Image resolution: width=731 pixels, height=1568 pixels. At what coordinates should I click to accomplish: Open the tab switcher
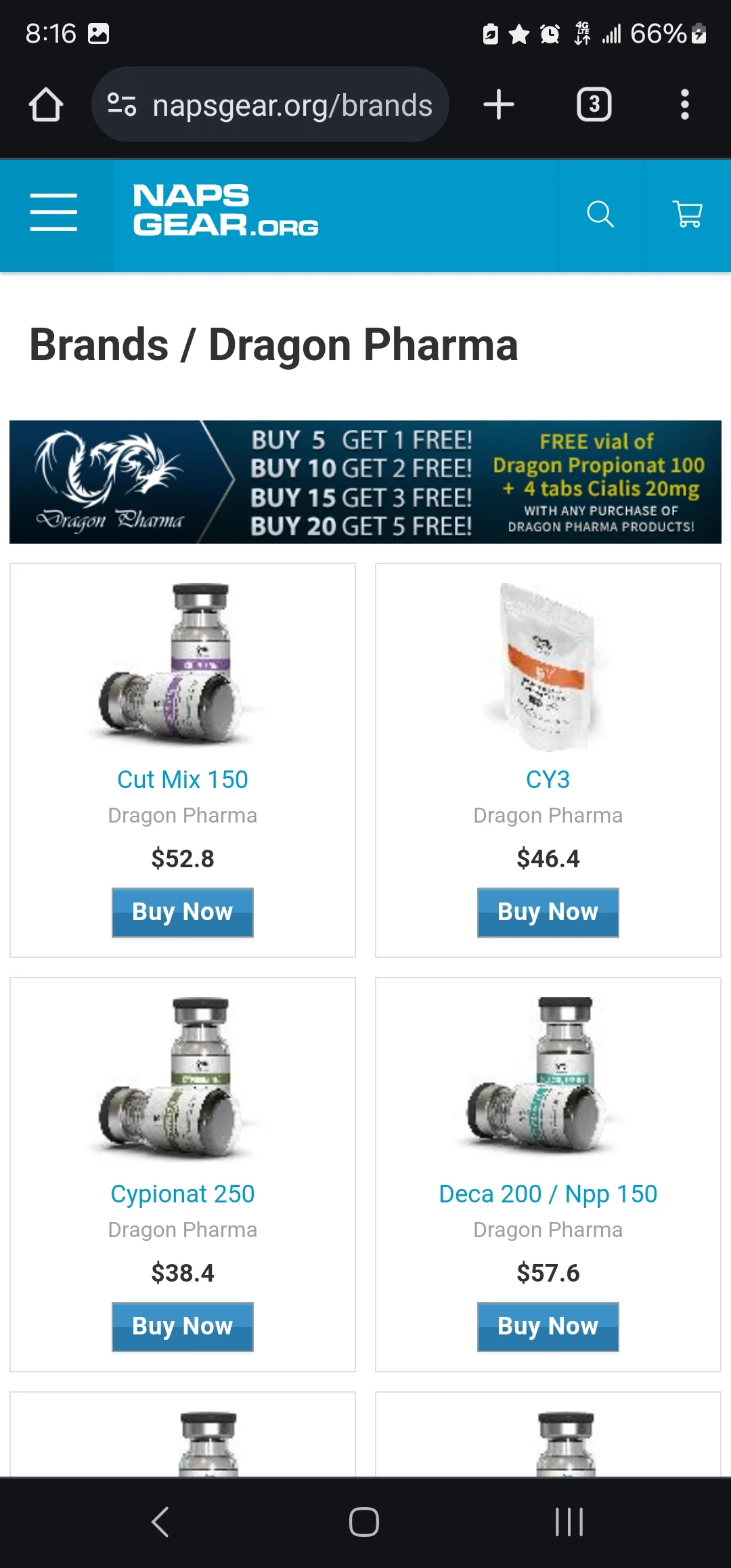(x=594, y=105)
